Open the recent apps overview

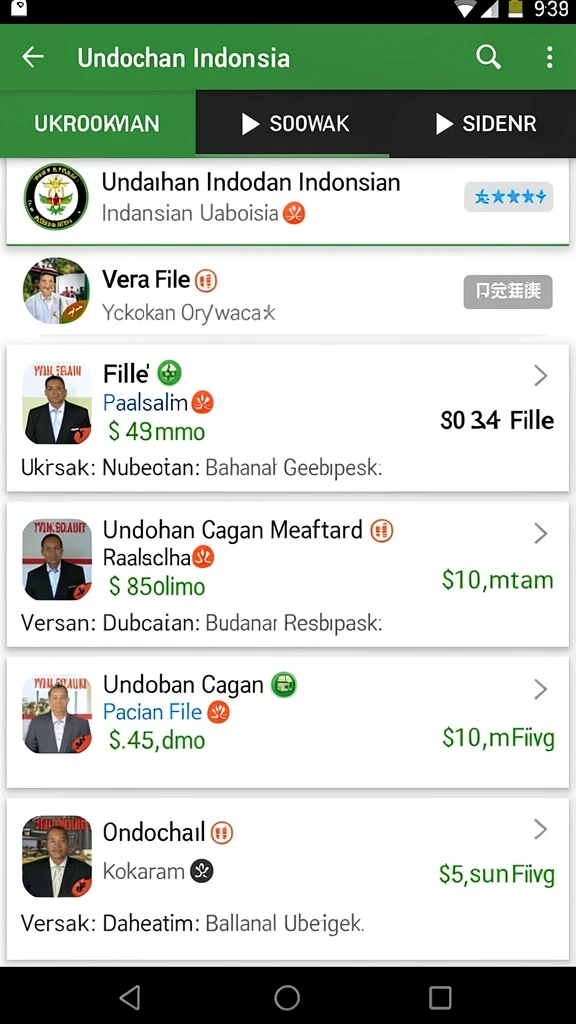440,997
